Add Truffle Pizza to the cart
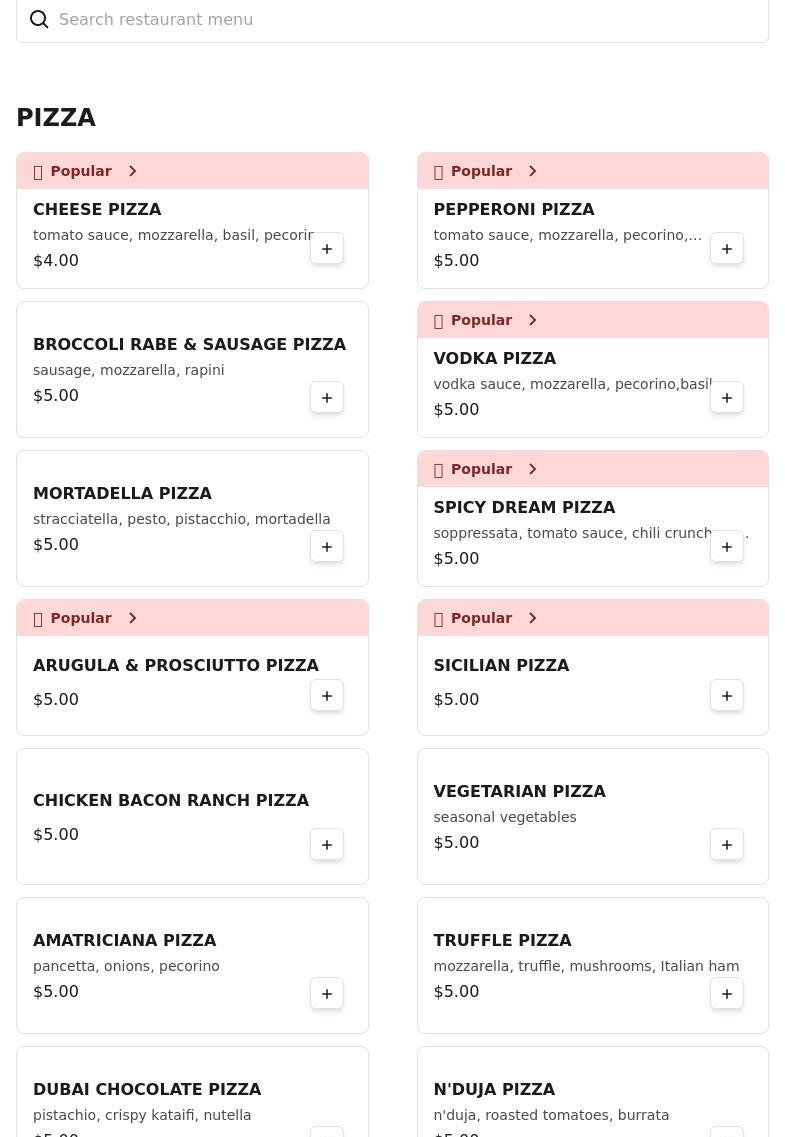The height and width of the screenshot is (1137, 785). [x=727, y=994]
